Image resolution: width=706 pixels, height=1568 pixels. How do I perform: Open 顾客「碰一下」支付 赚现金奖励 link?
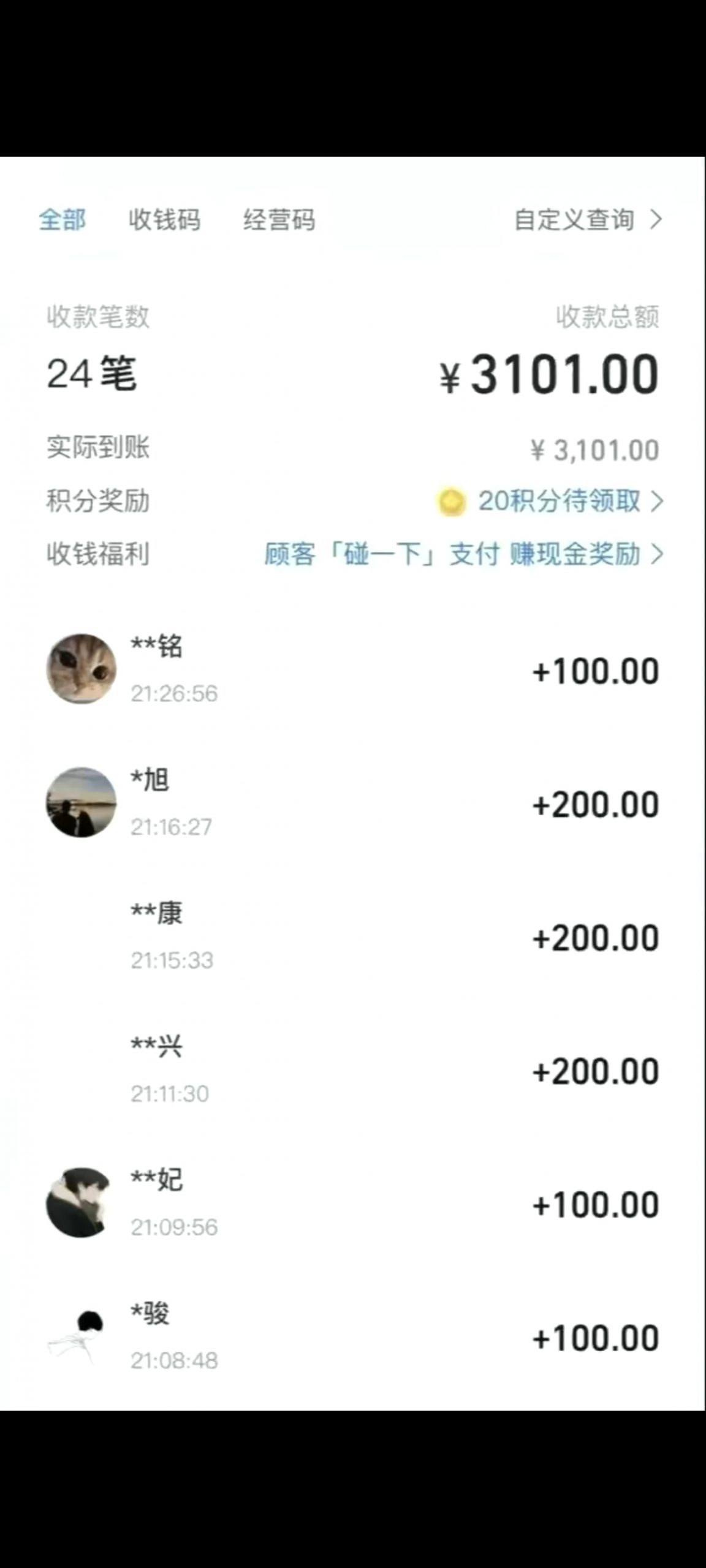[x=463, y=554]
